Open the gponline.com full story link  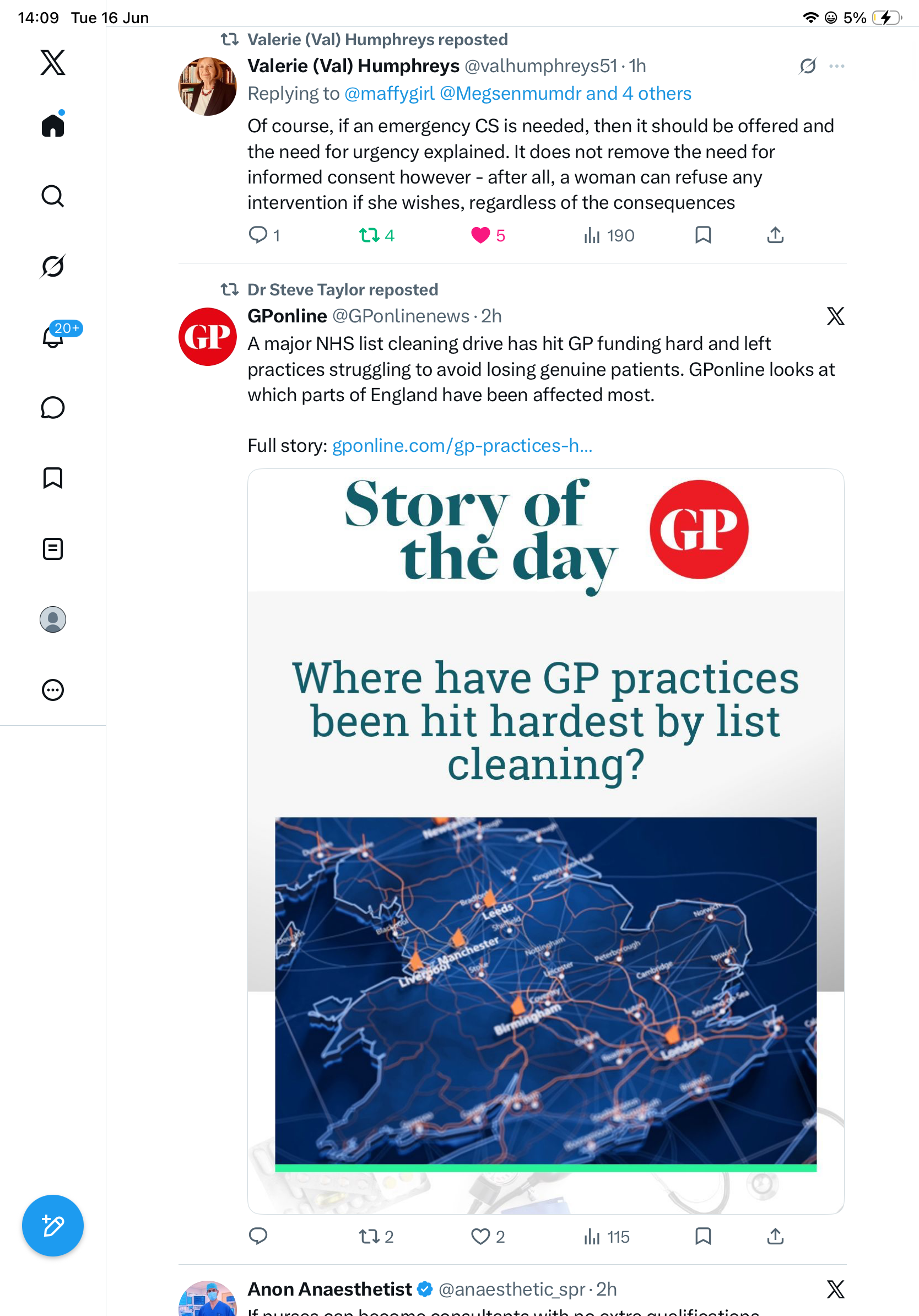462,445
